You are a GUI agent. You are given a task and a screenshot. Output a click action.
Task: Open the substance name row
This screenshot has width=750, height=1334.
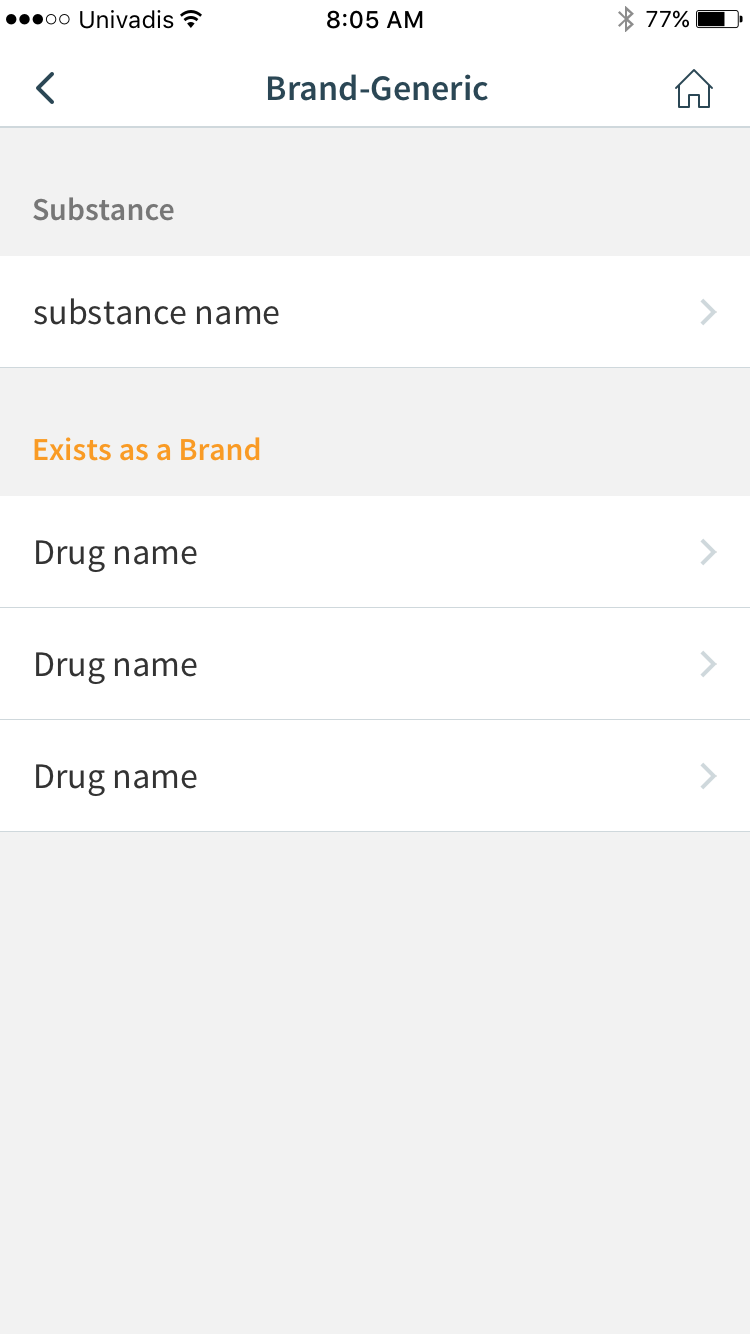[x=375, y=312]
